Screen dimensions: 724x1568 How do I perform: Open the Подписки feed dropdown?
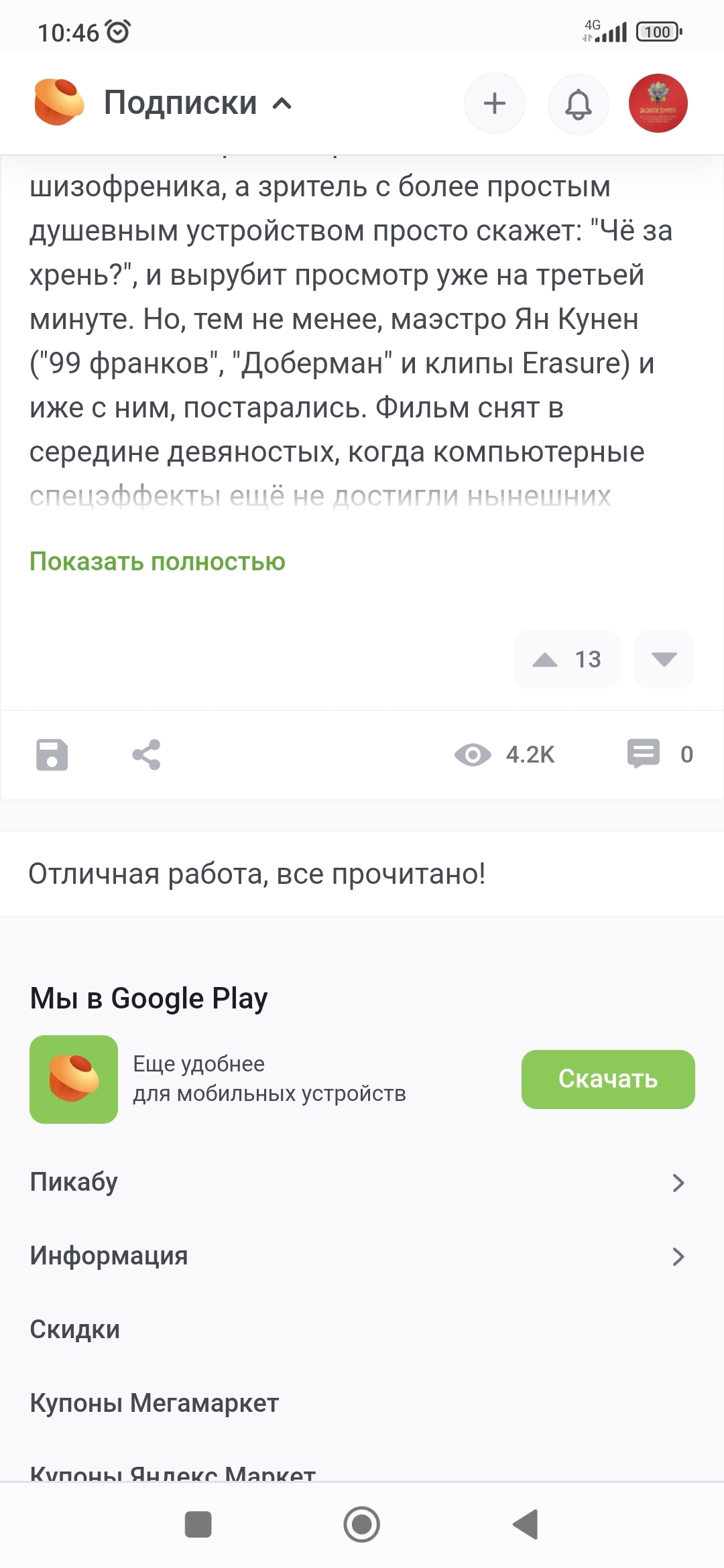(x=198, y=103)
